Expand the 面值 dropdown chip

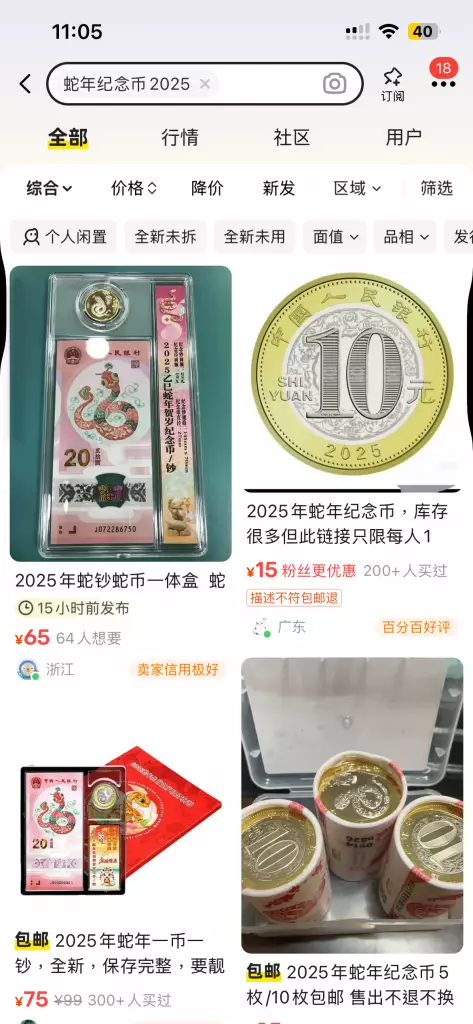click(x=335, y=236)
